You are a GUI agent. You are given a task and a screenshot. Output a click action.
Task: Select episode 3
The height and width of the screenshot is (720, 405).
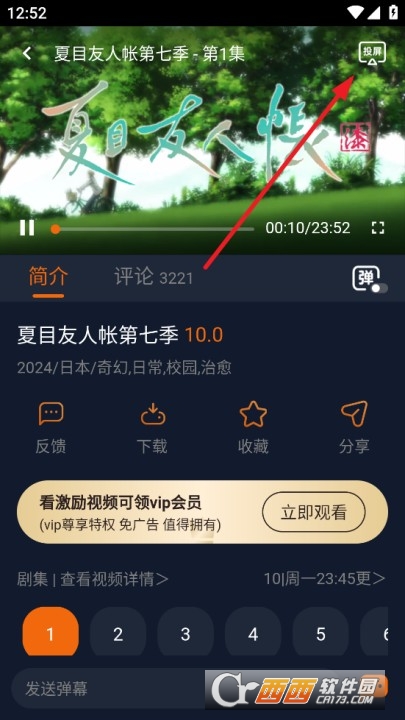click(186, 634)
